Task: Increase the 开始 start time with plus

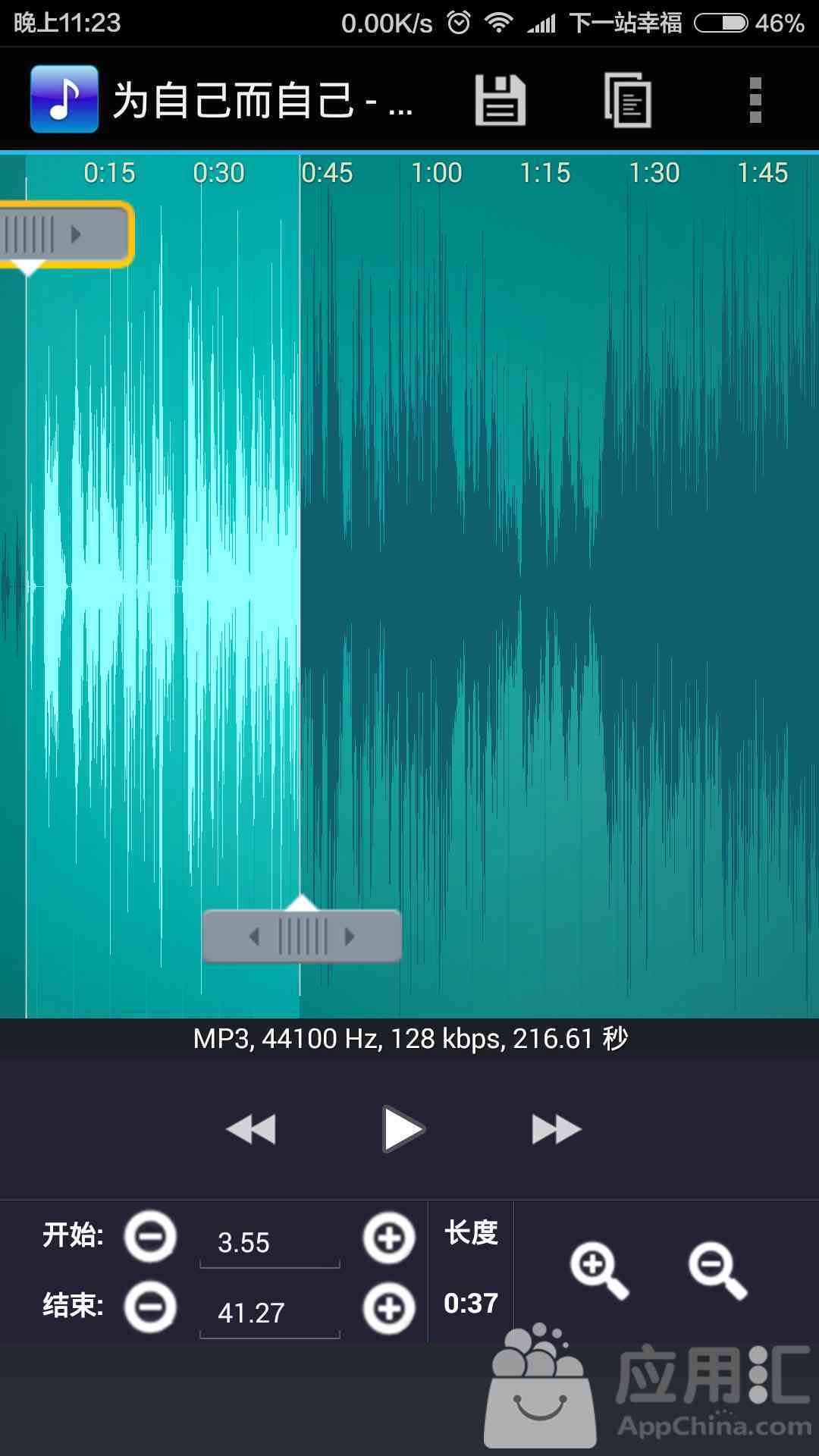Action: point(389,1238)
